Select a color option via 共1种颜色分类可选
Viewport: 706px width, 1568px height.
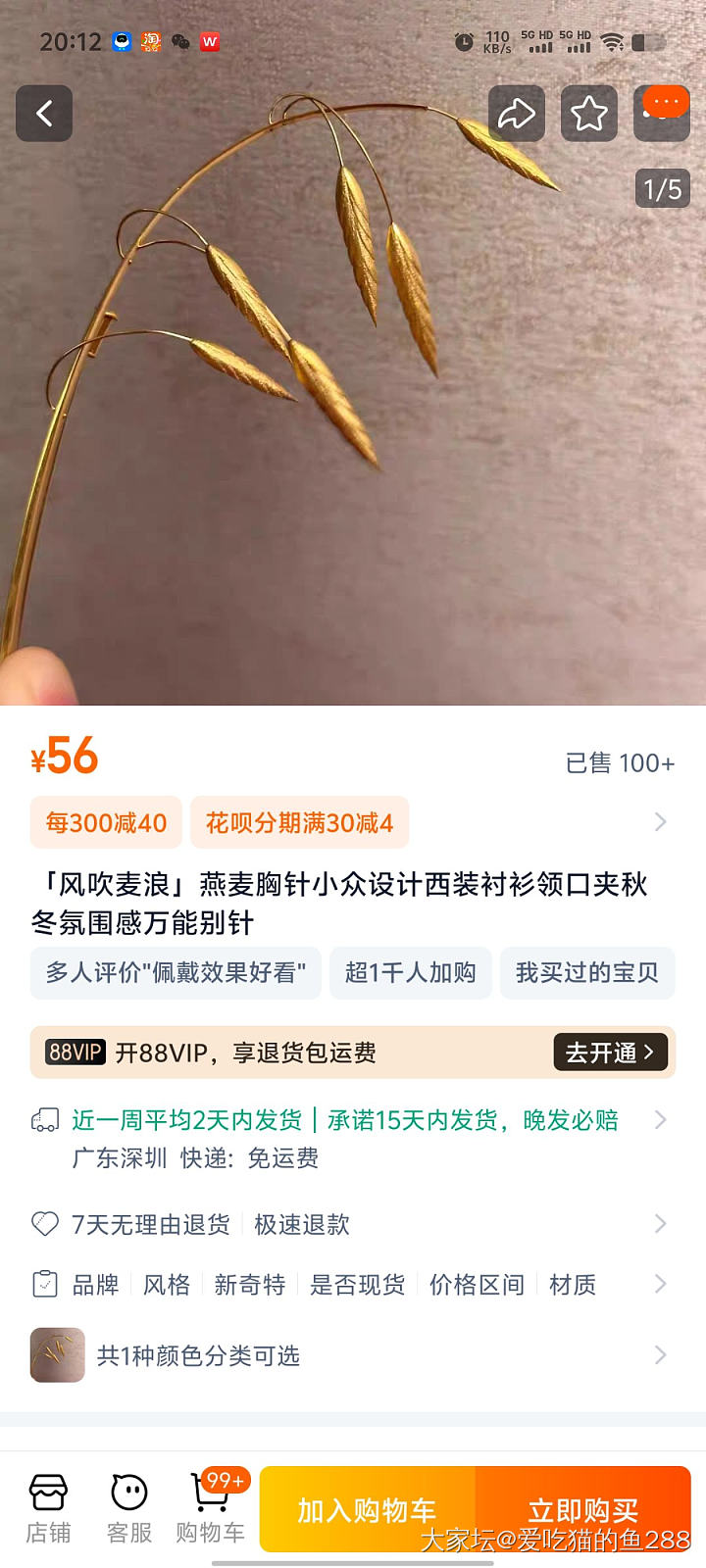pos(353,1355)
